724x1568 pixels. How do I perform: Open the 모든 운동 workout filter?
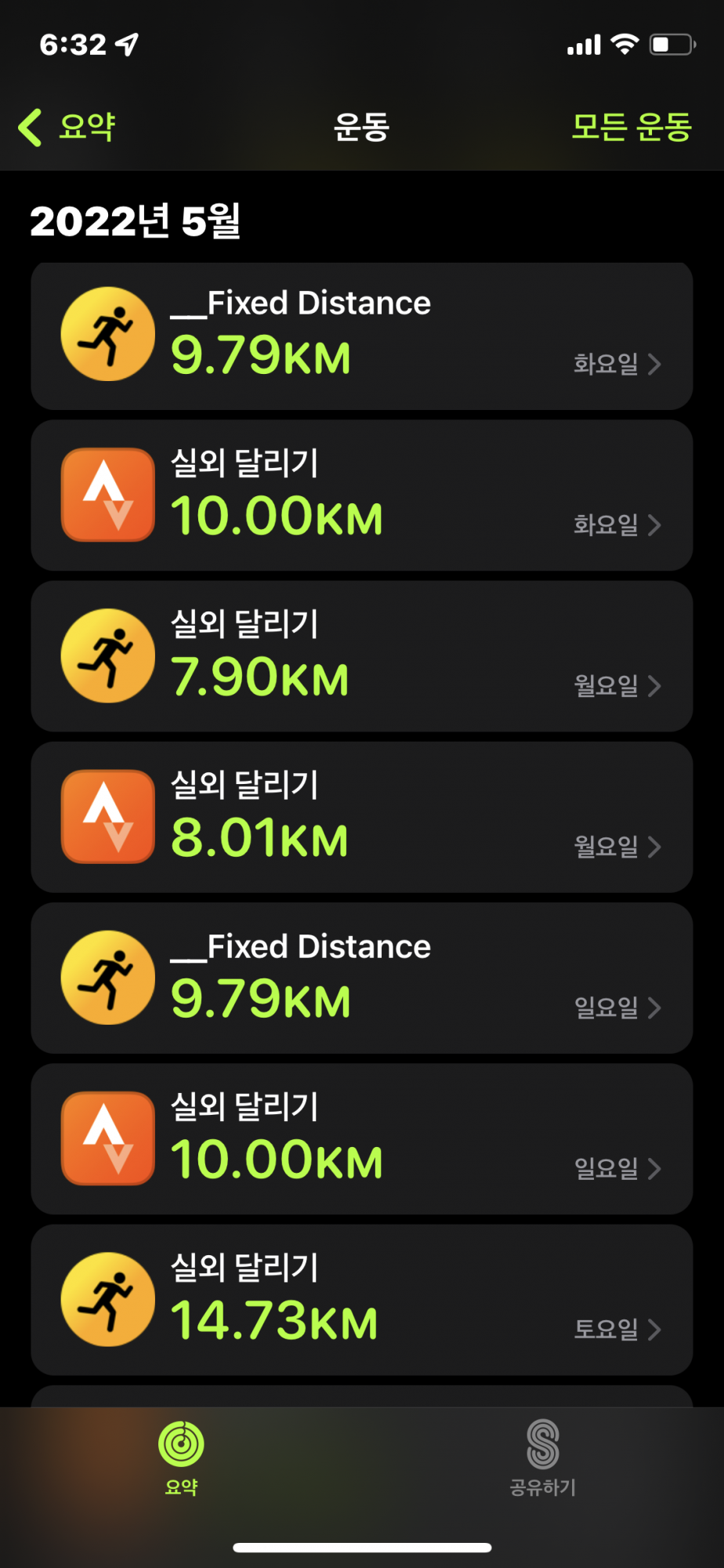[x=631, y=127]
